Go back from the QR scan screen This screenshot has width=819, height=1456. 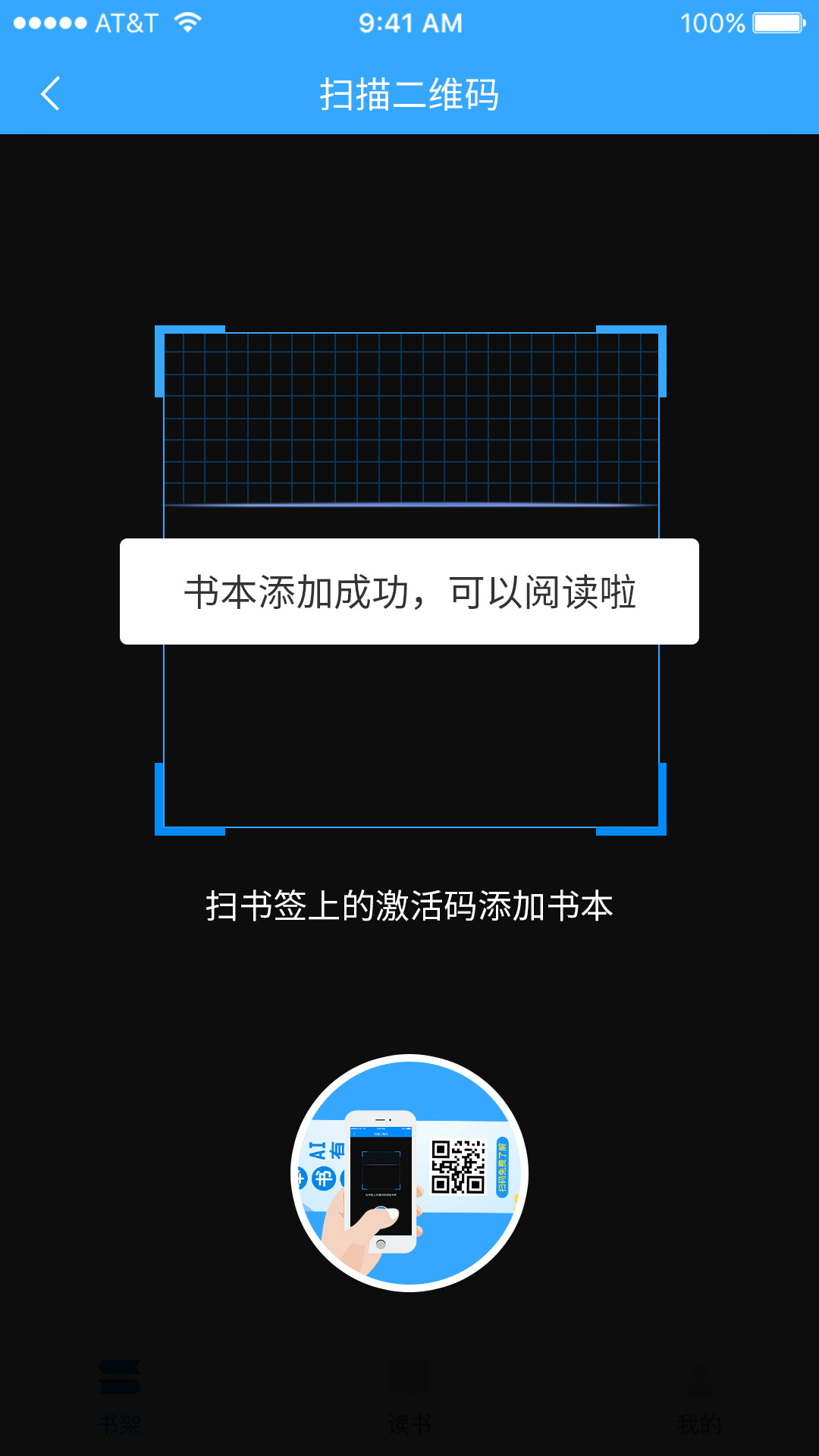(50, 94)
